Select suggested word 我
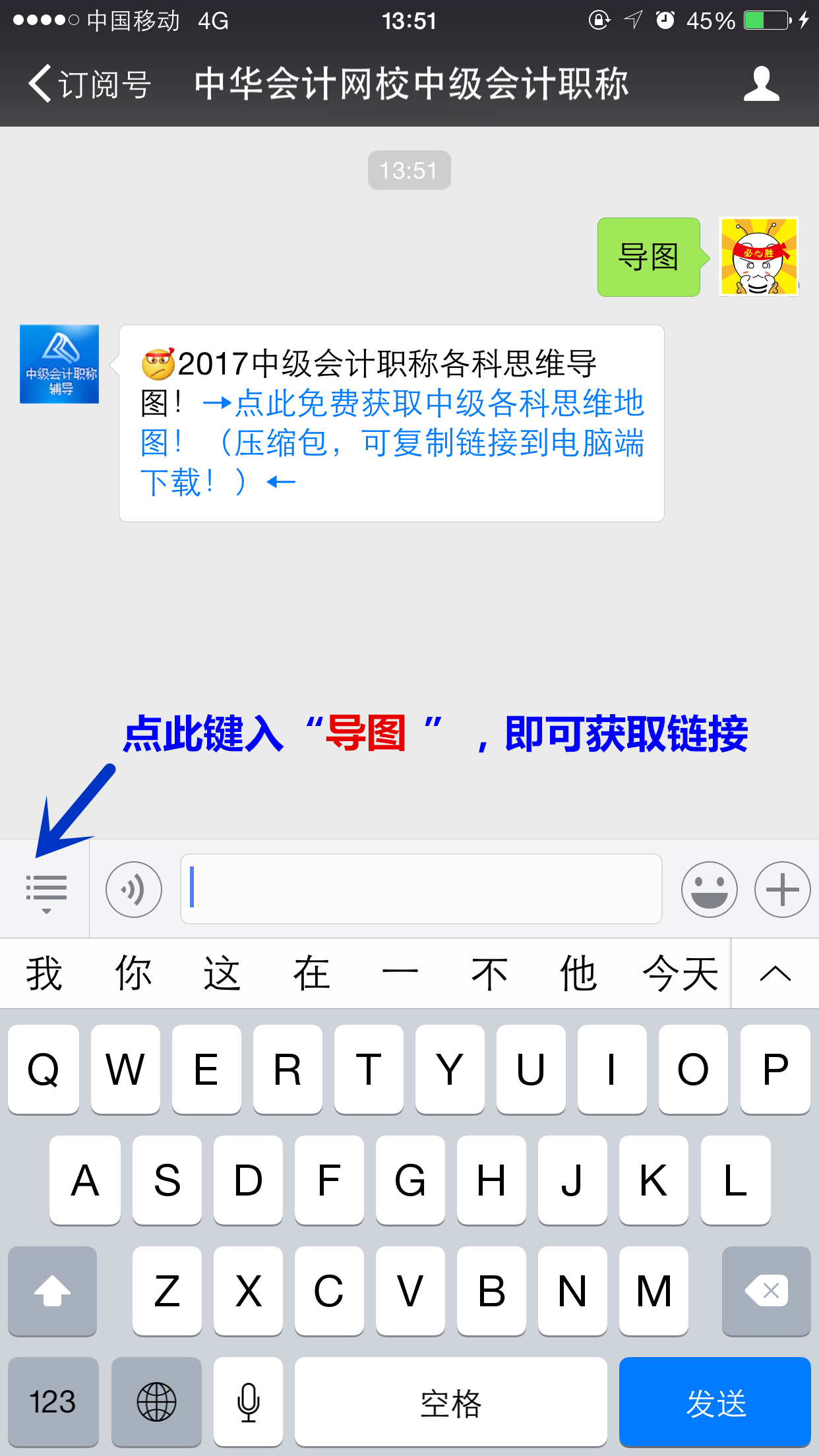Image resolution: width=819 pixels, height=1456 pixels. coord(44,973)
